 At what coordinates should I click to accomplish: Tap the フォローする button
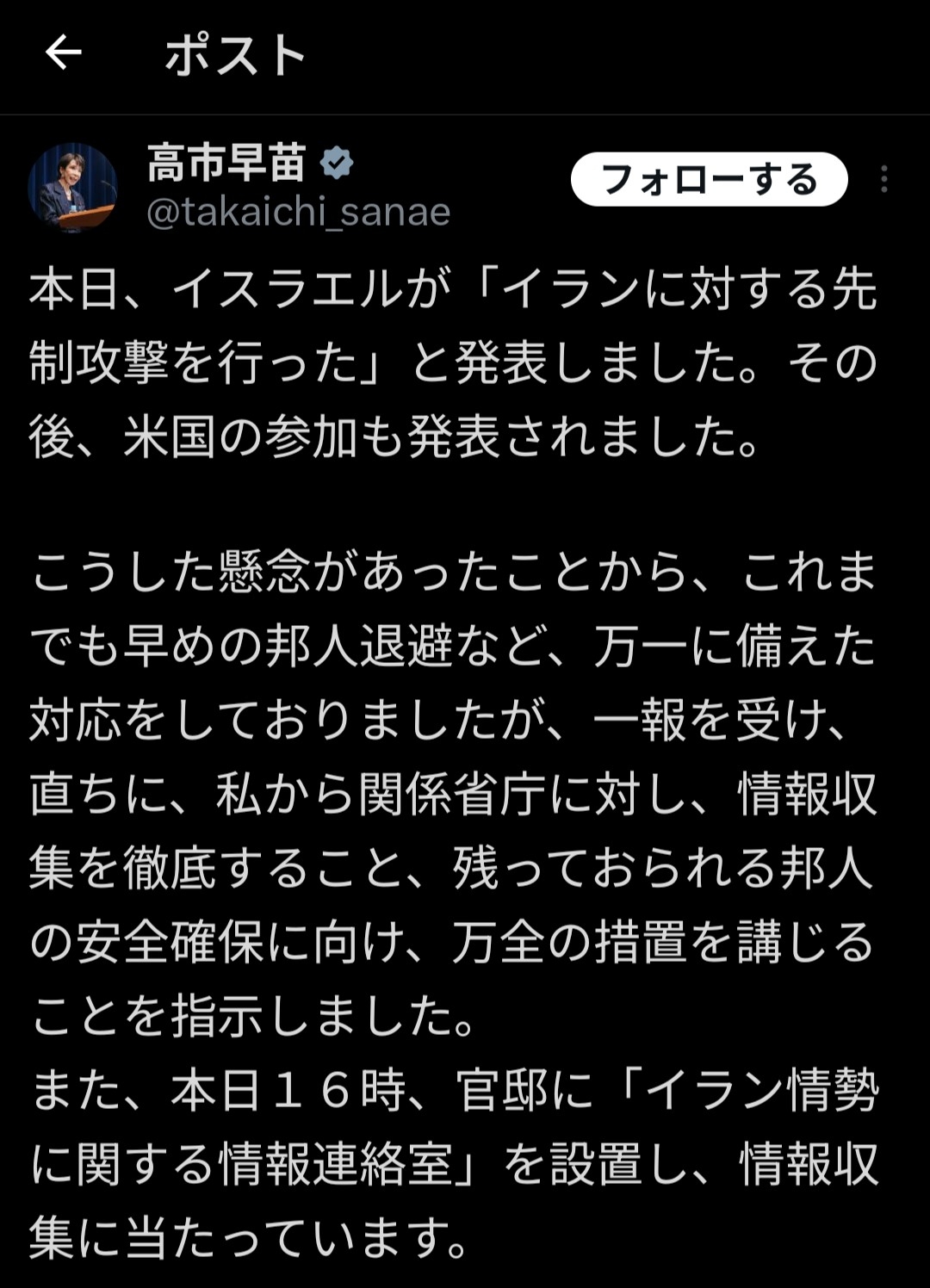coord(709,179)
